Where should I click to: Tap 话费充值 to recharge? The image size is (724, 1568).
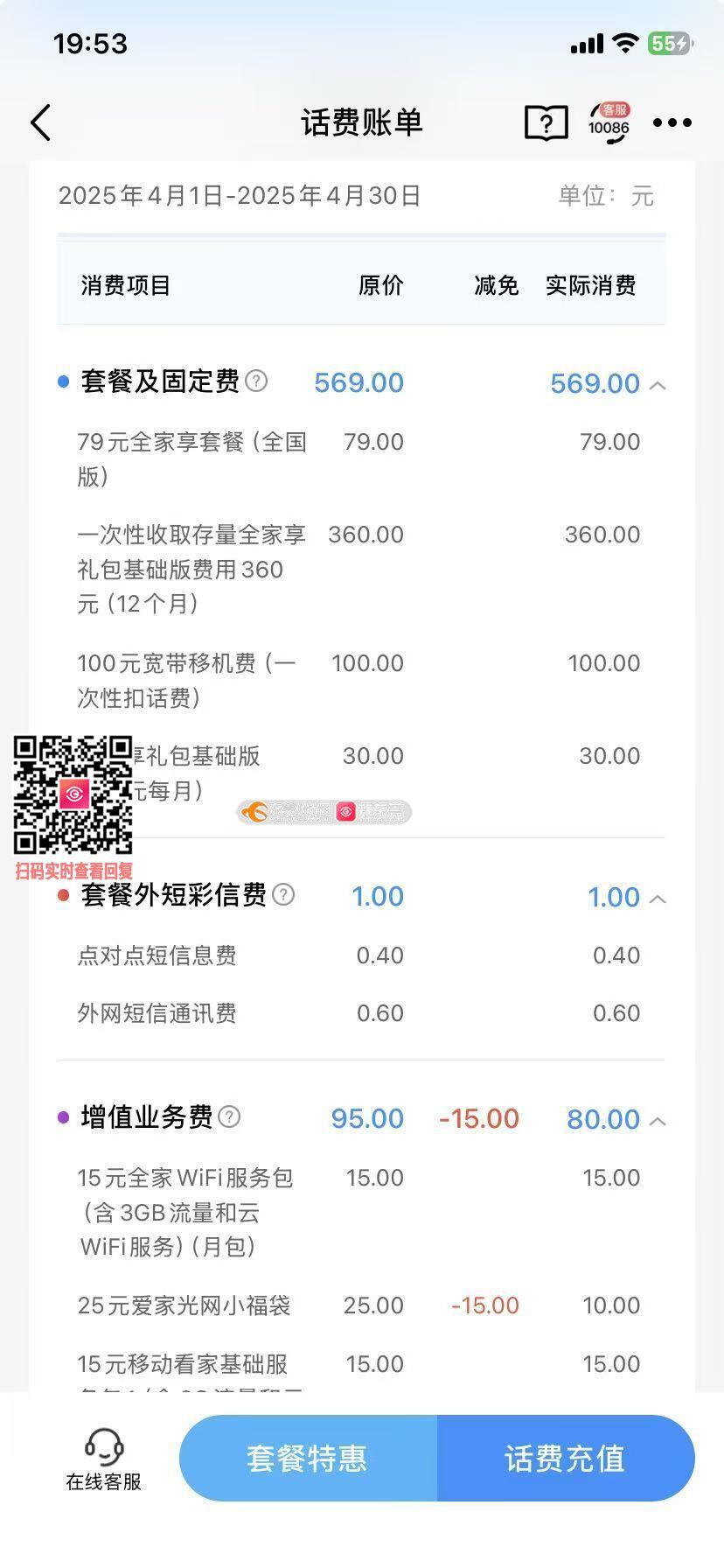tap(565, 1458)
